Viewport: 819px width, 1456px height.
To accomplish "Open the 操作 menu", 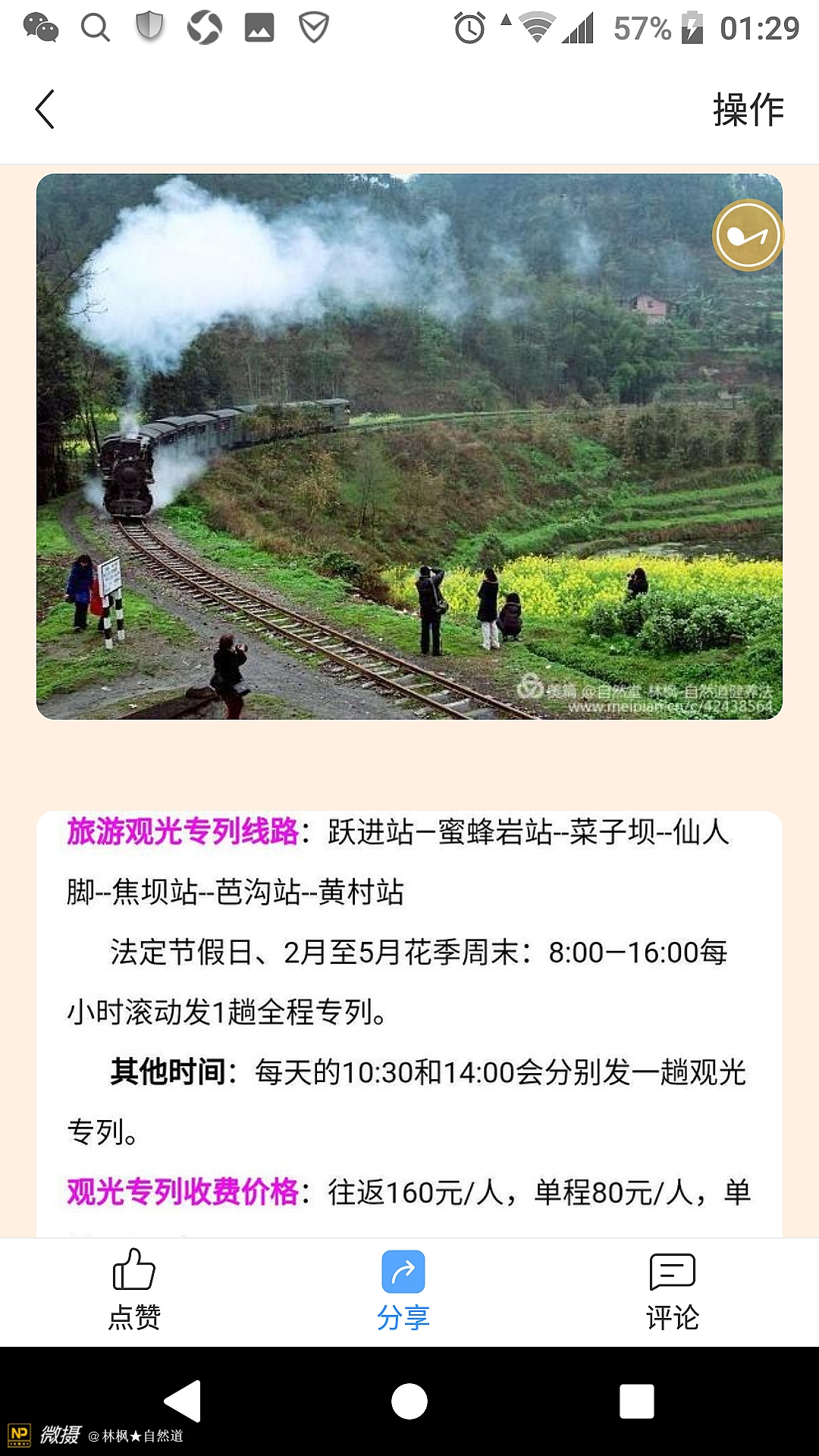I will (x=747, y=110).
